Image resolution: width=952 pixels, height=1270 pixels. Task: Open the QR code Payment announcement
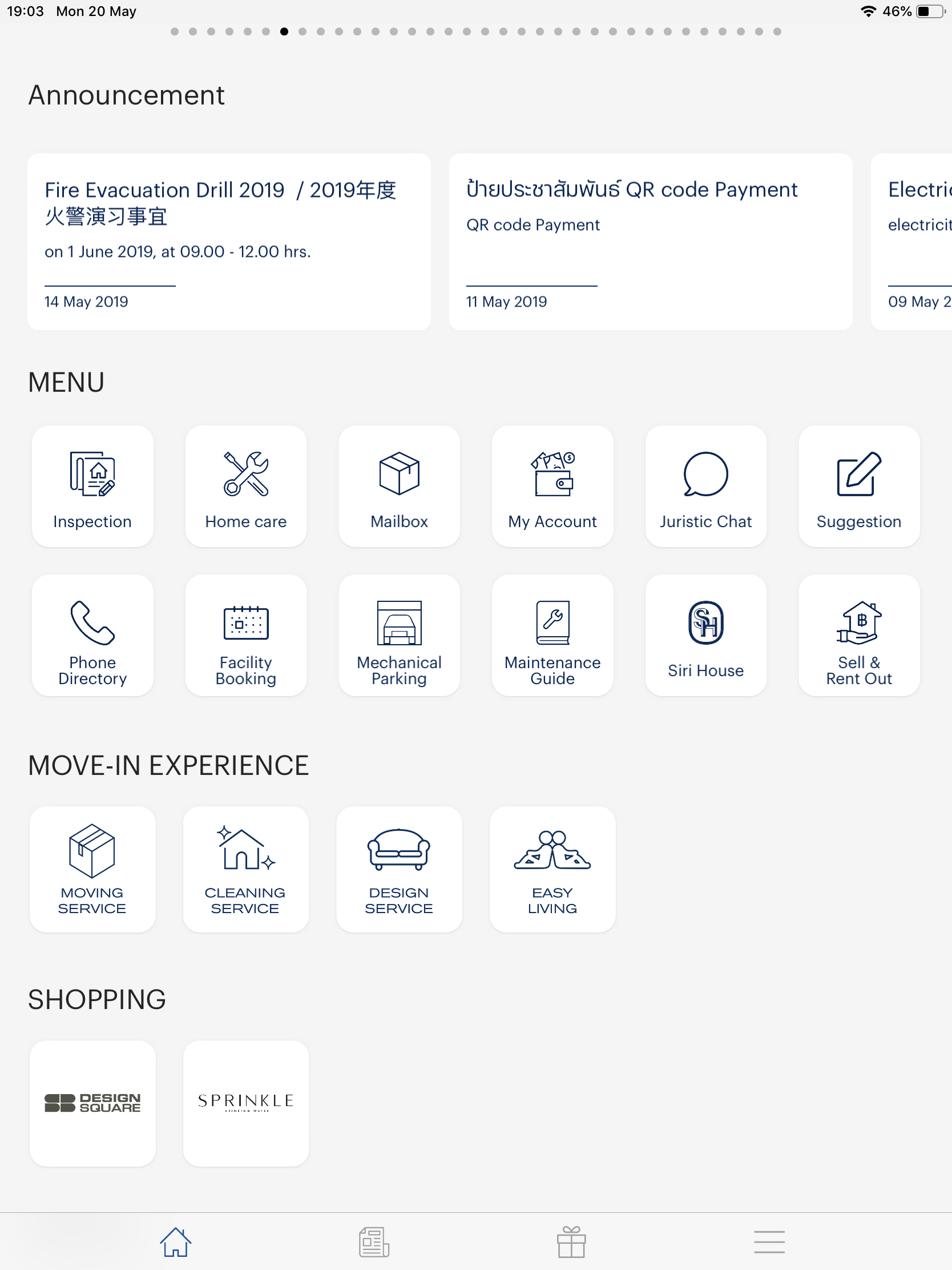[x=650, y=241]
